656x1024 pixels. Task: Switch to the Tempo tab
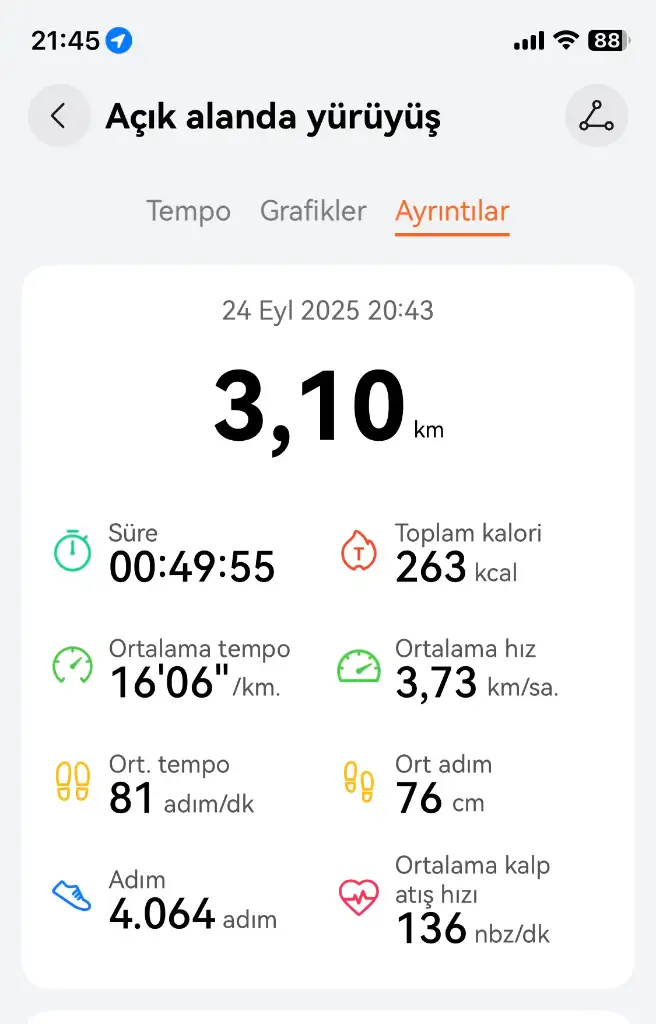click(x=188, y=212)
